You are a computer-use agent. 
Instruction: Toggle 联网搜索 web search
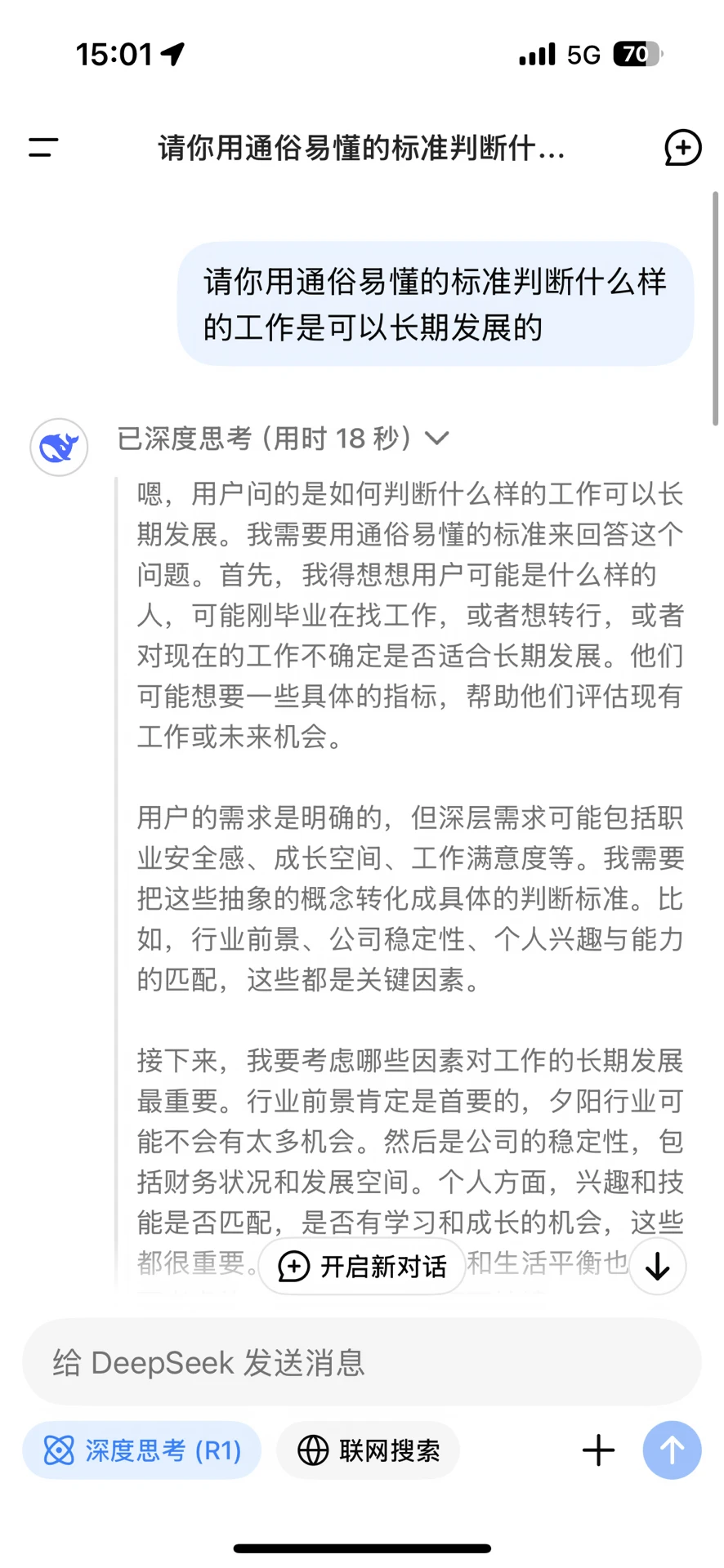click(369, 1450)
